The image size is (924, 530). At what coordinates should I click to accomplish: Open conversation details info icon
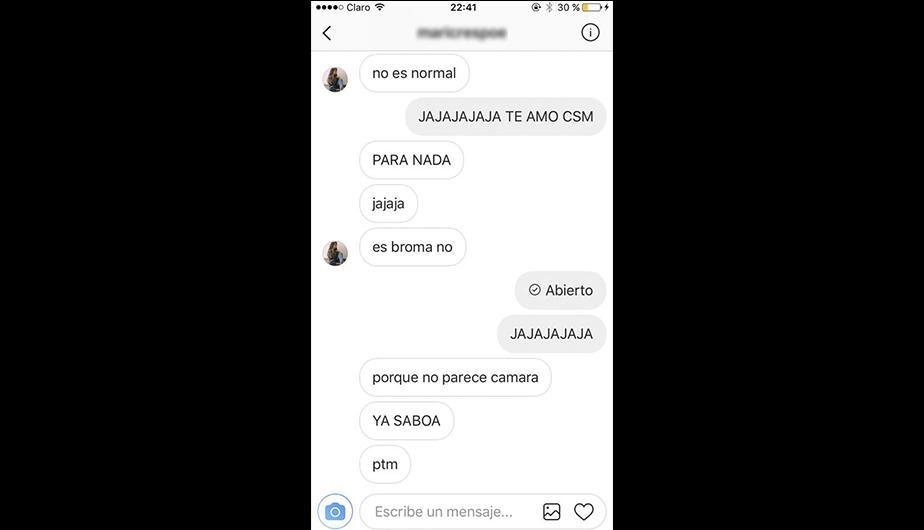590,33
